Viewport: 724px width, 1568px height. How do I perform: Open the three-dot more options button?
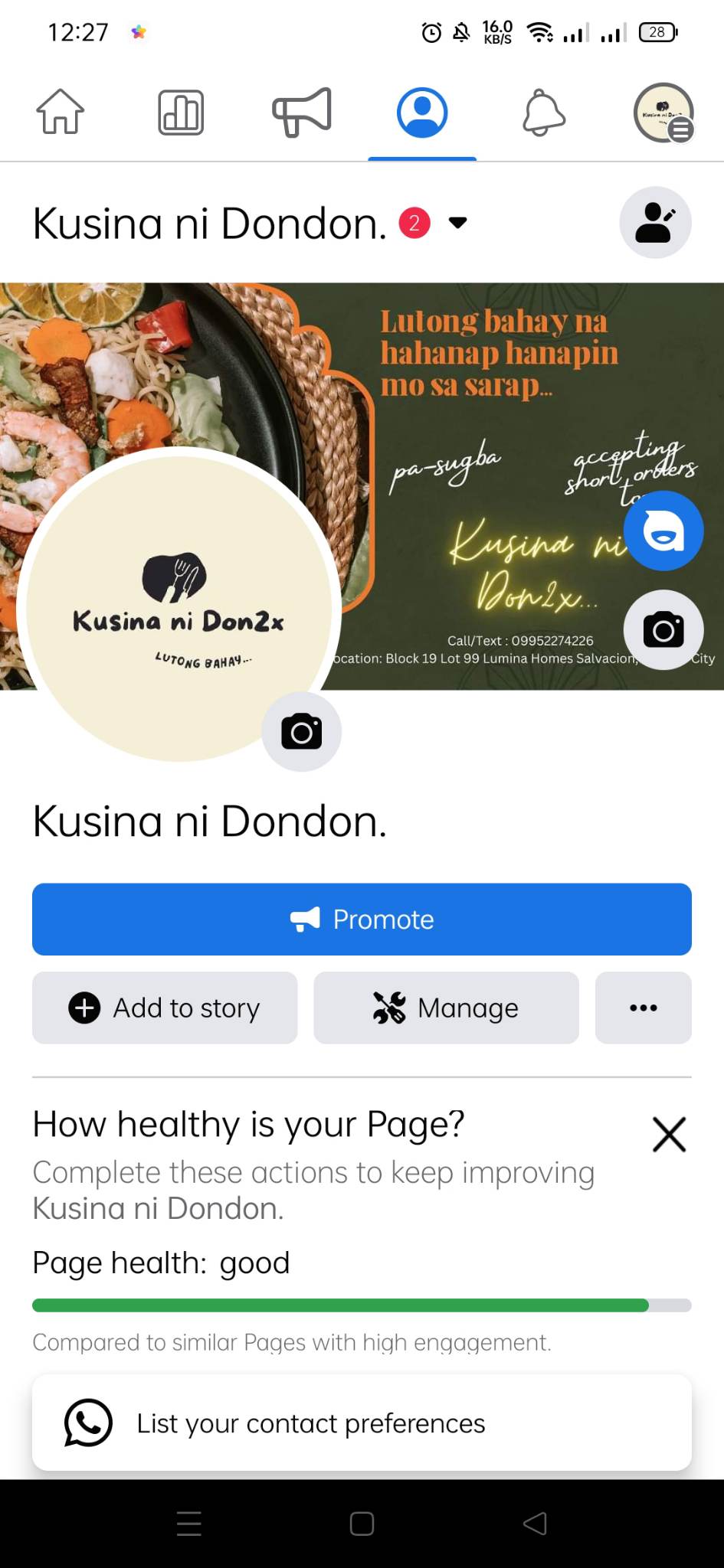(x=643, y=1008)
